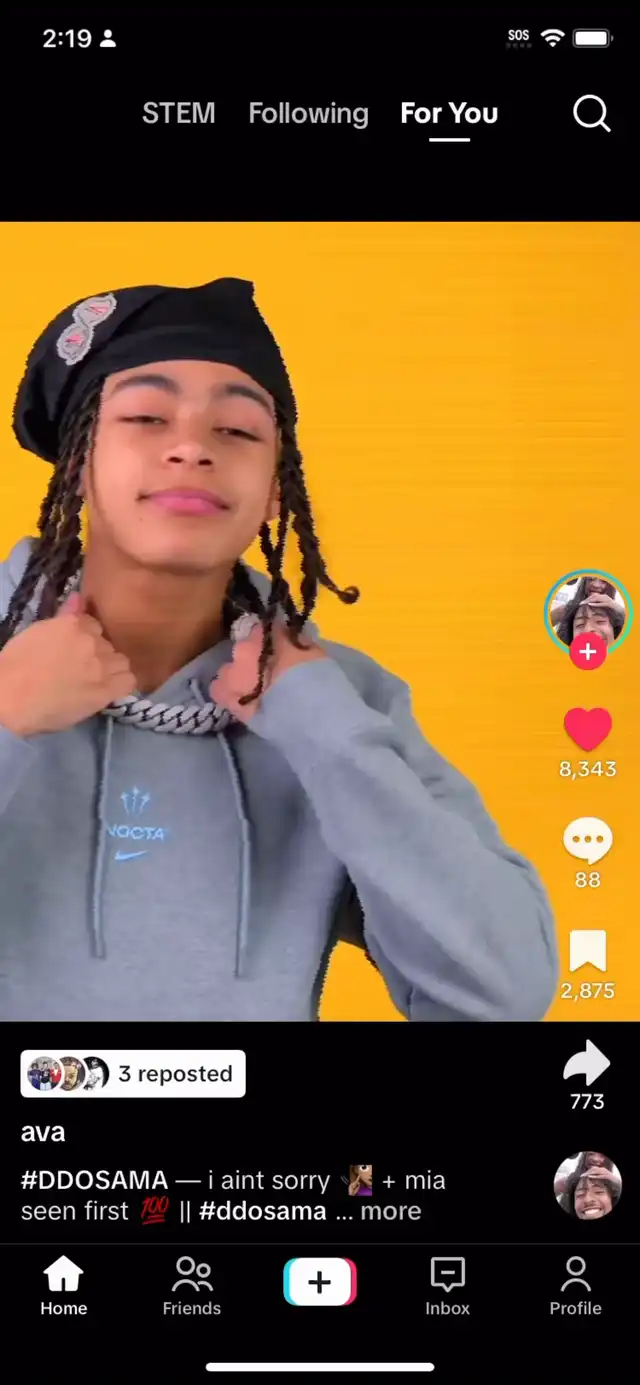Open ava's profile from the username

(43, 1132)
